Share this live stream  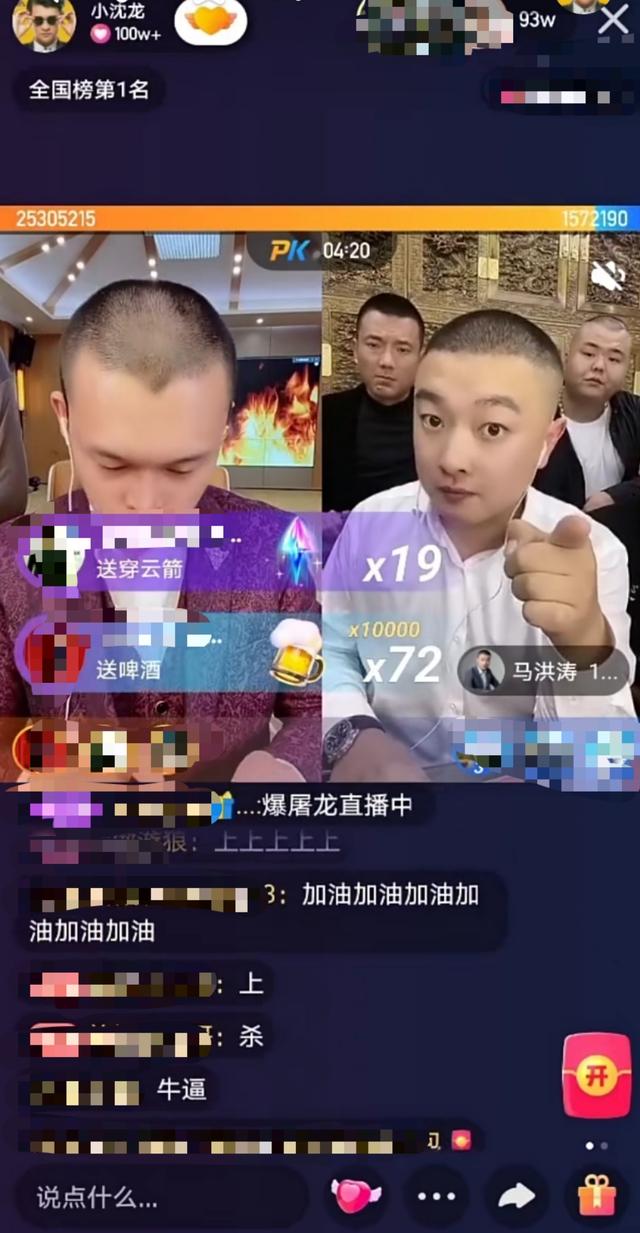point(516,1196)
